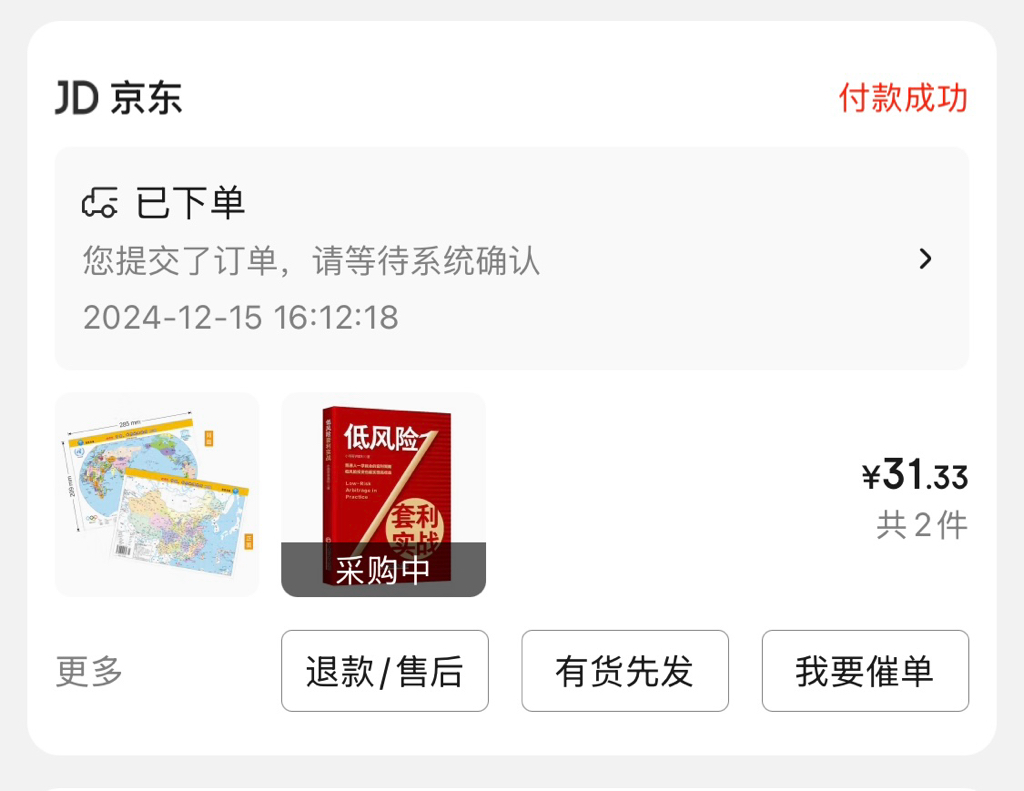Select the 有货先发 button
The image size is (1024, 791).
coord(625,671)
